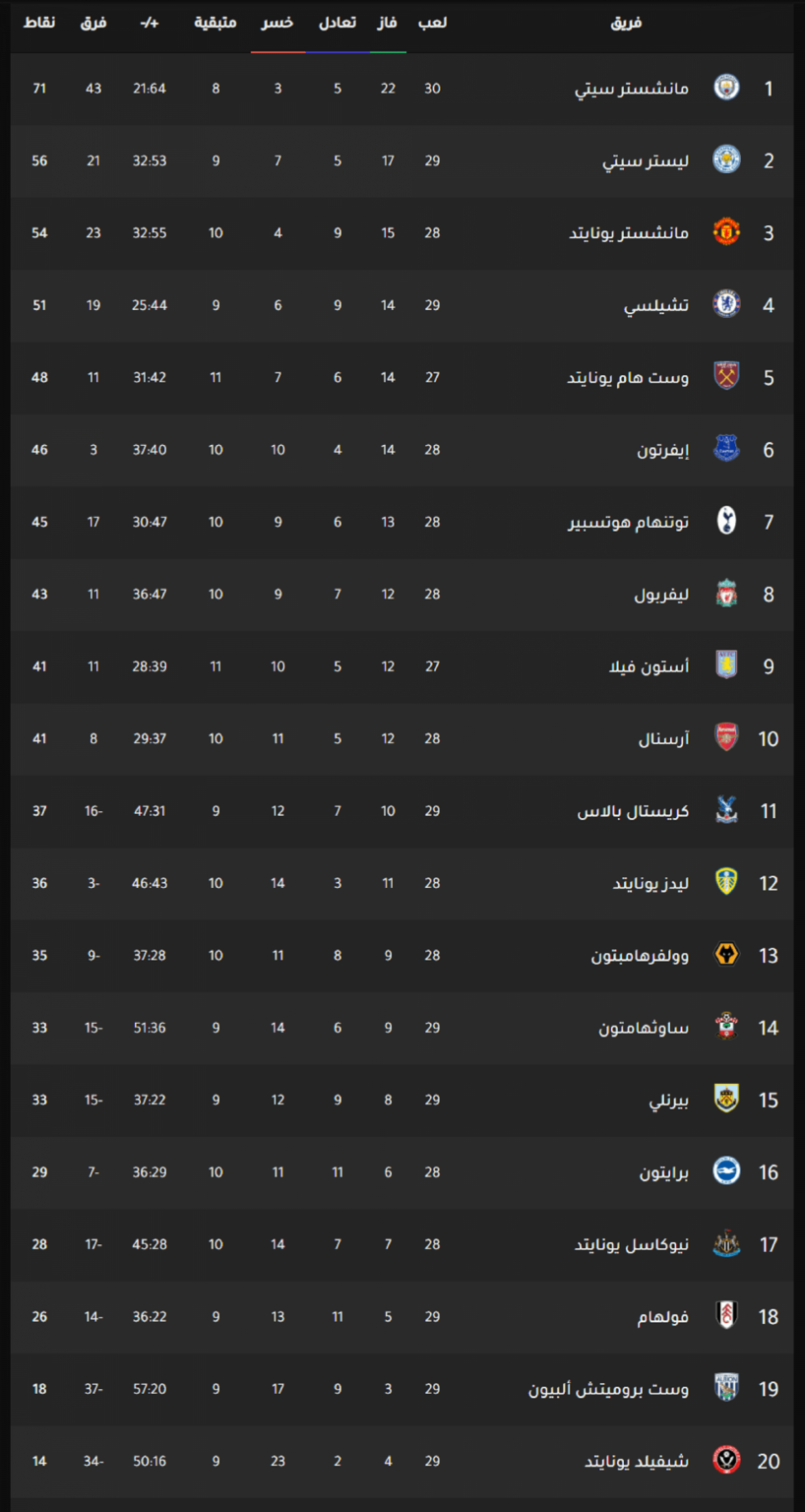Tap the West Ham United (وست هام يونايتد) row

click(x=402, y=378)
